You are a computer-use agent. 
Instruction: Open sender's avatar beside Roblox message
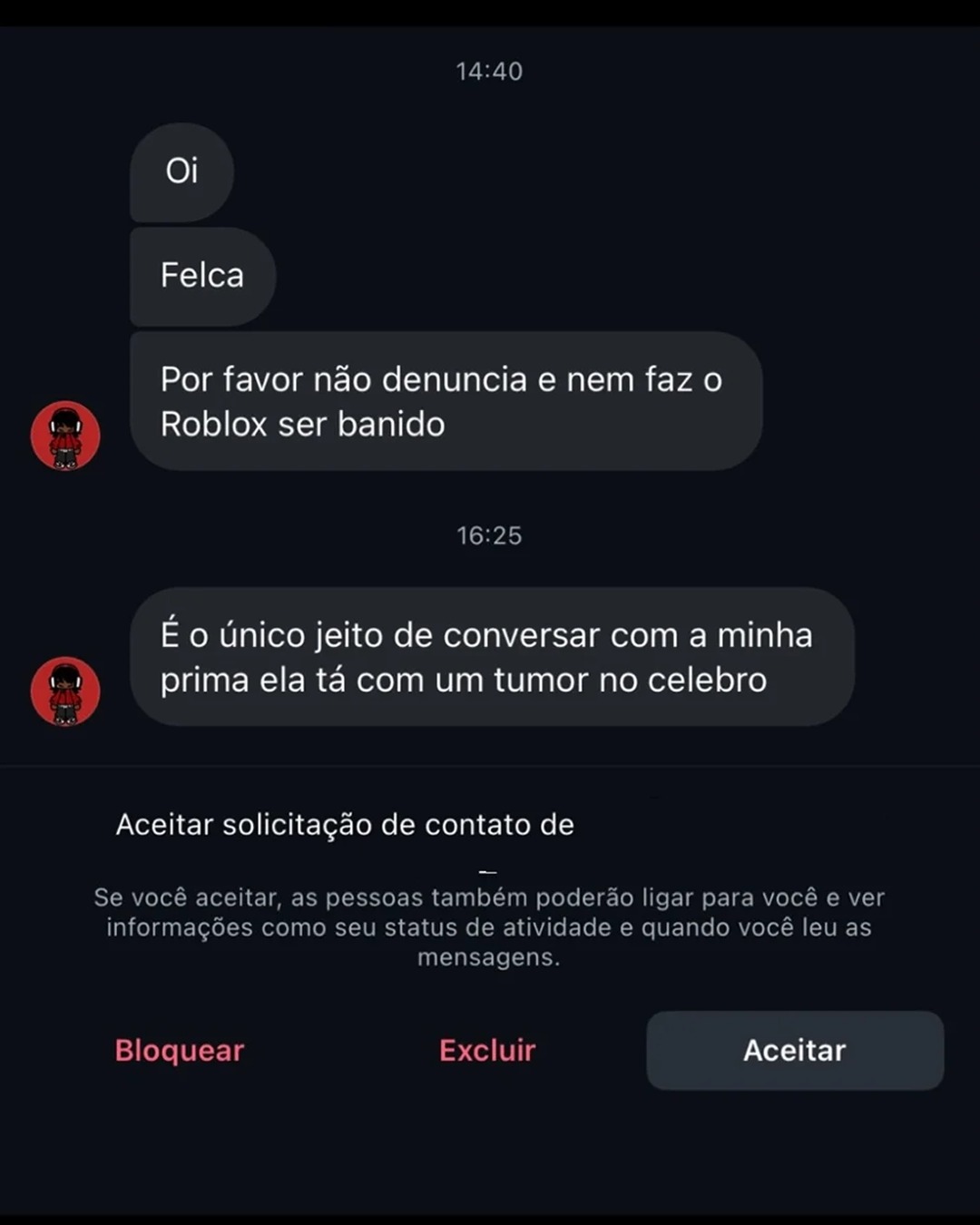click(65, 436)
